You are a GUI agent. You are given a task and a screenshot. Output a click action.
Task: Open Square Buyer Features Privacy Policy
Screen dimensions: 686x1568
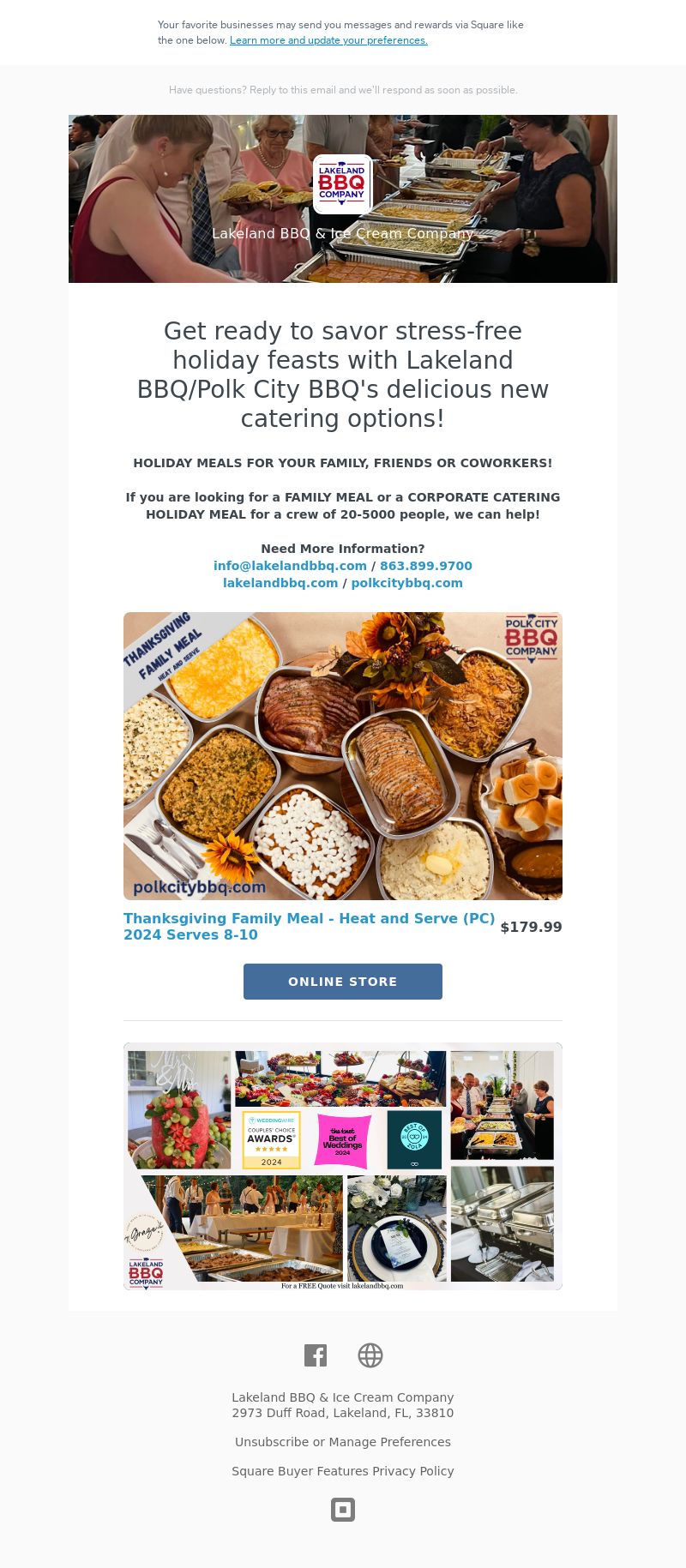(343, 1471)
